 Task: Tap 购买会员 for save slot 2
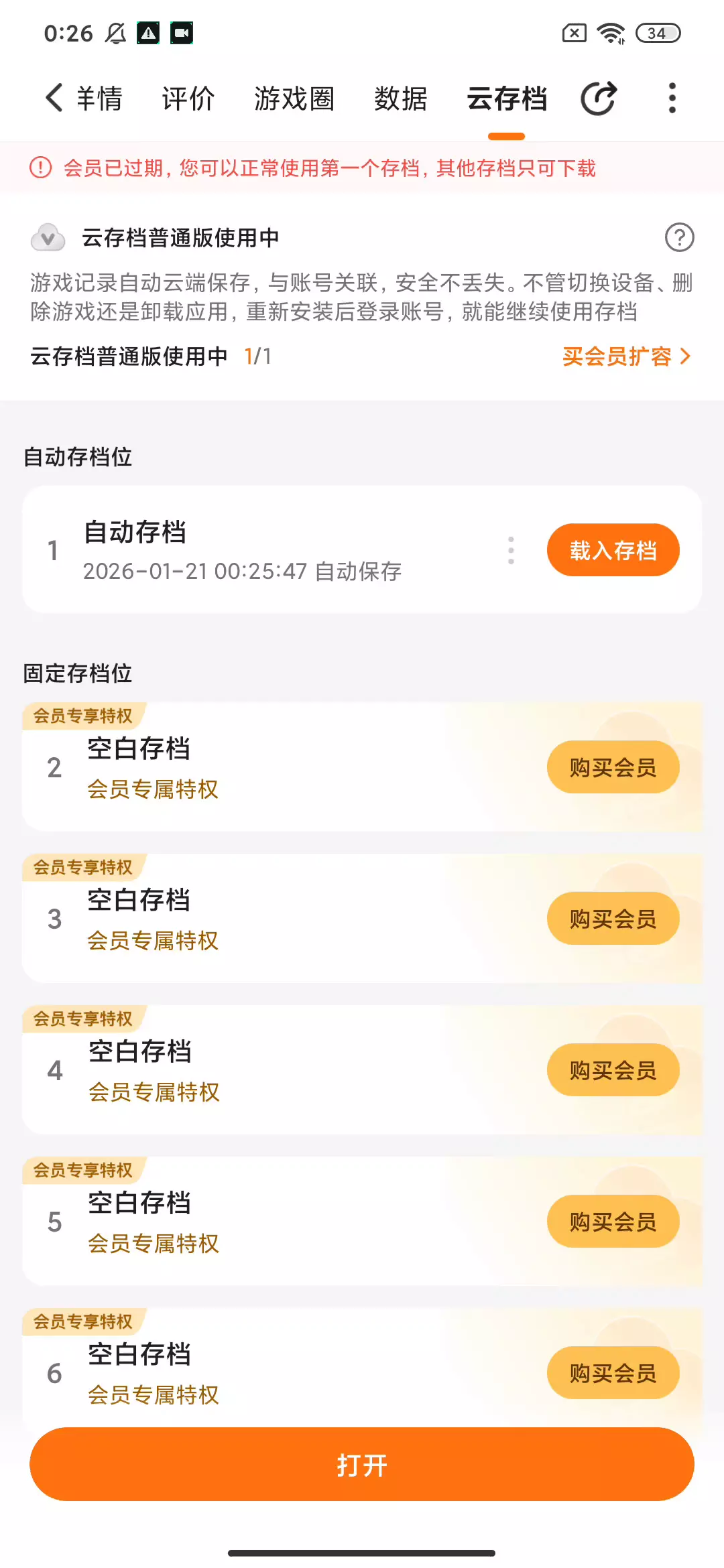coord(613,767)
